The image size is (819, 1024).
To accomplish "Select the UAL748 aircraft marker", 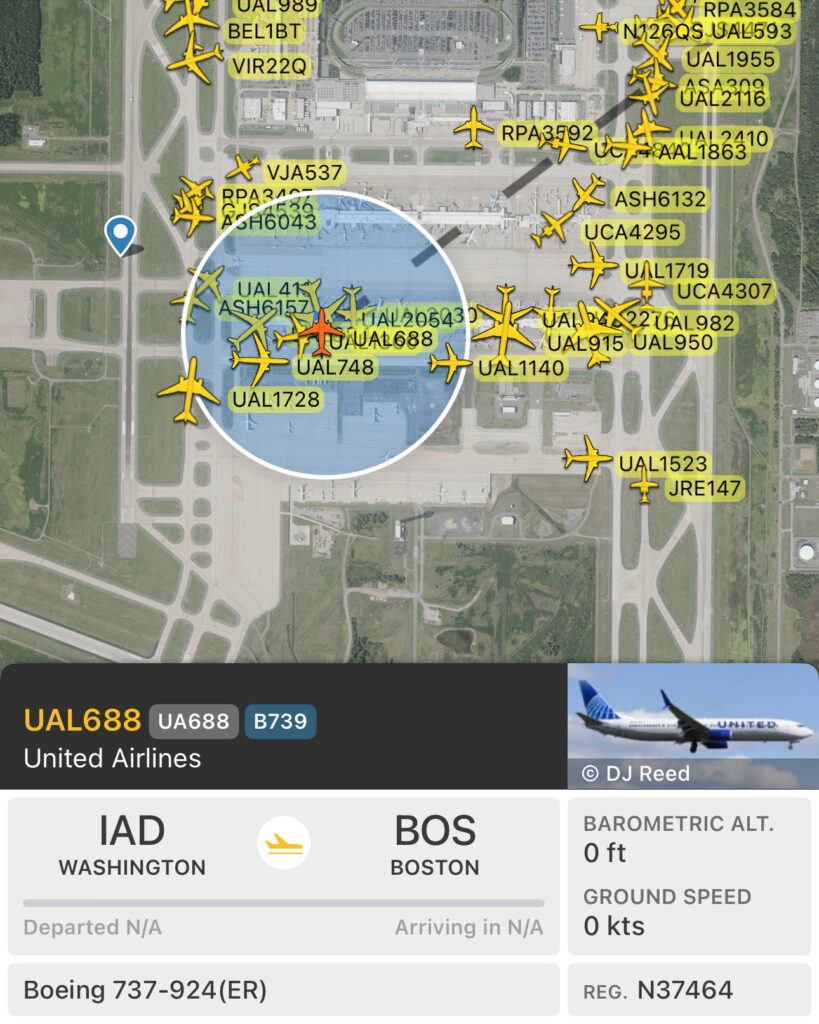I will point(259,359).
